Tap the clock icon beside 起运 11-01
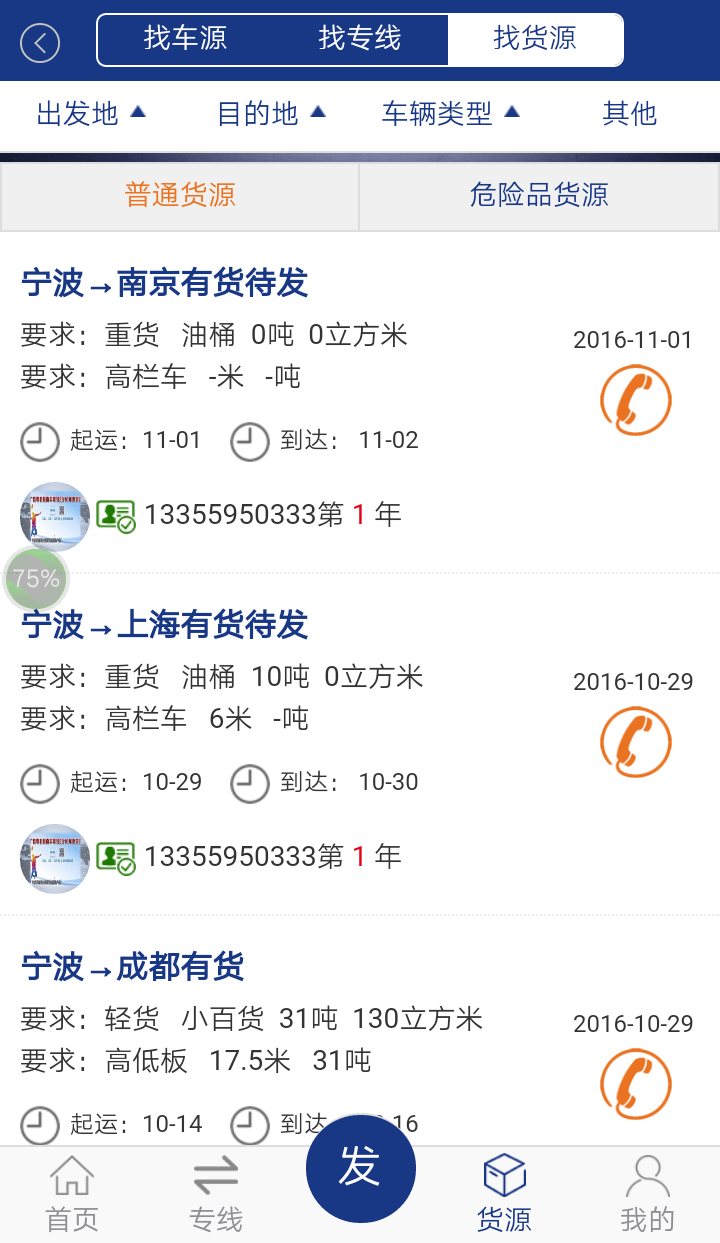Viewport: 720px width, 1243px height. click(x=40, y=440)
